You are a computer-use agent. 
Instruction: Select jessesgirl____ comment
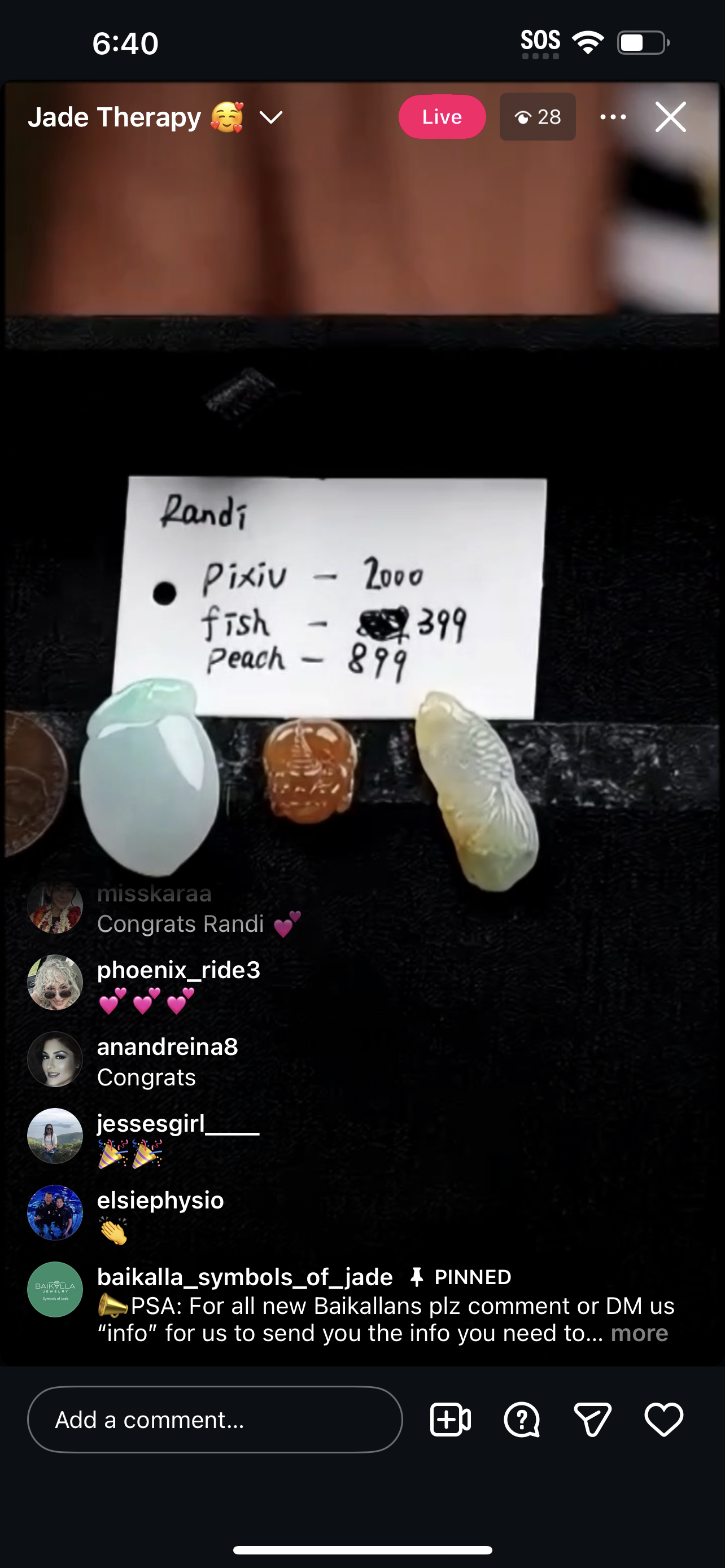tap(178, 1138)
